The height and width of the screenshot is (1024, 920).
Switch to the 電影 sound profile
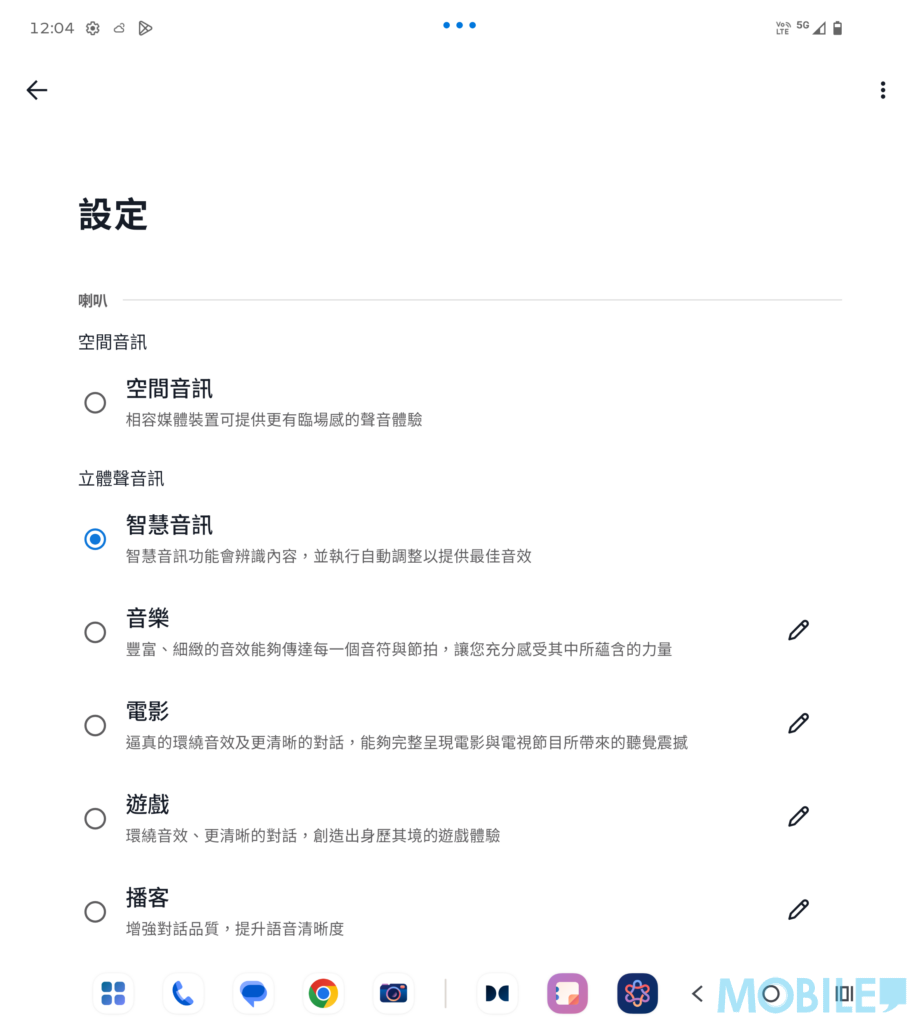pos(95,725)
